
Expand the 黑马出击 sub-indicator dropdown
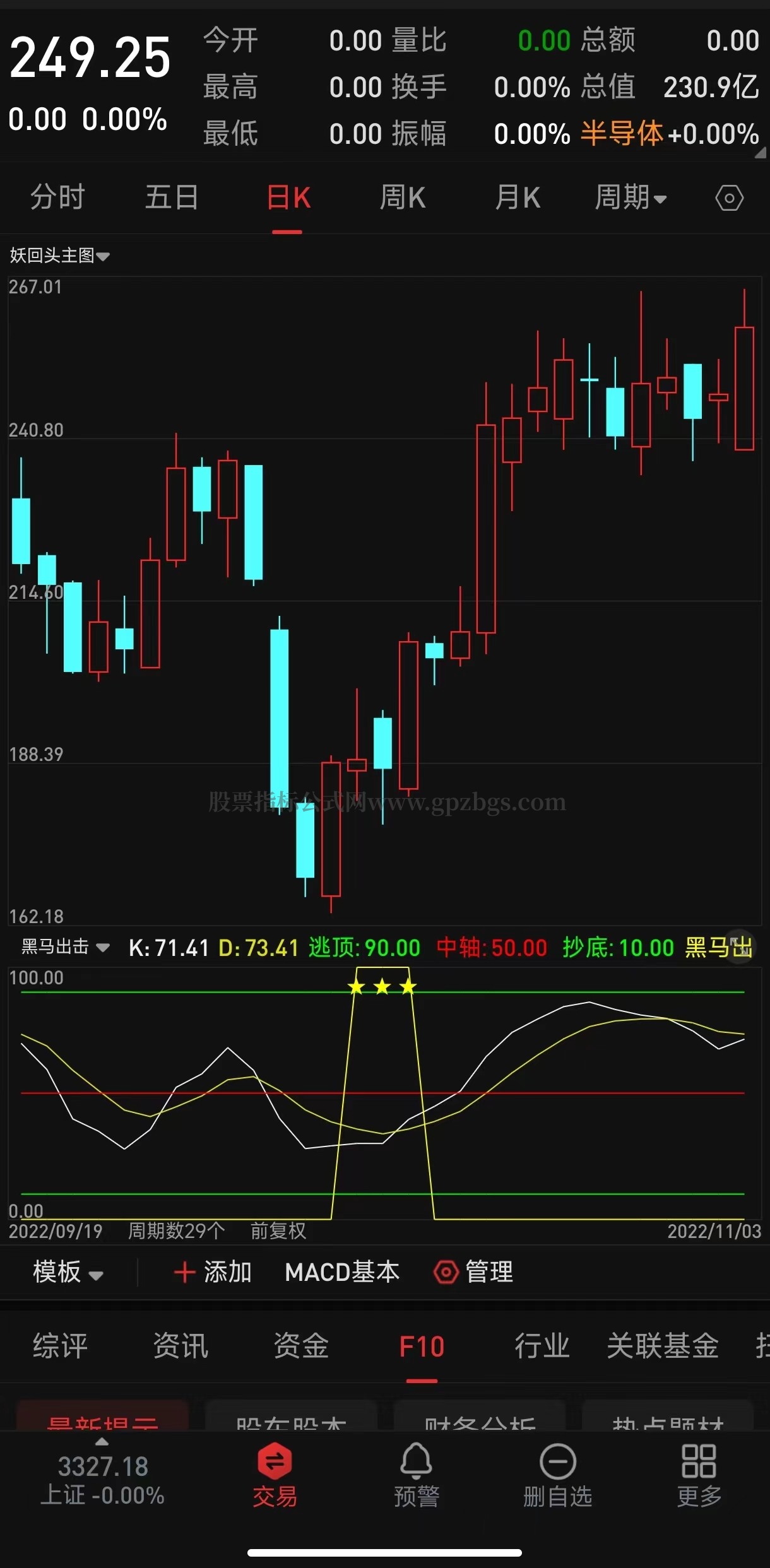(66, 947)
